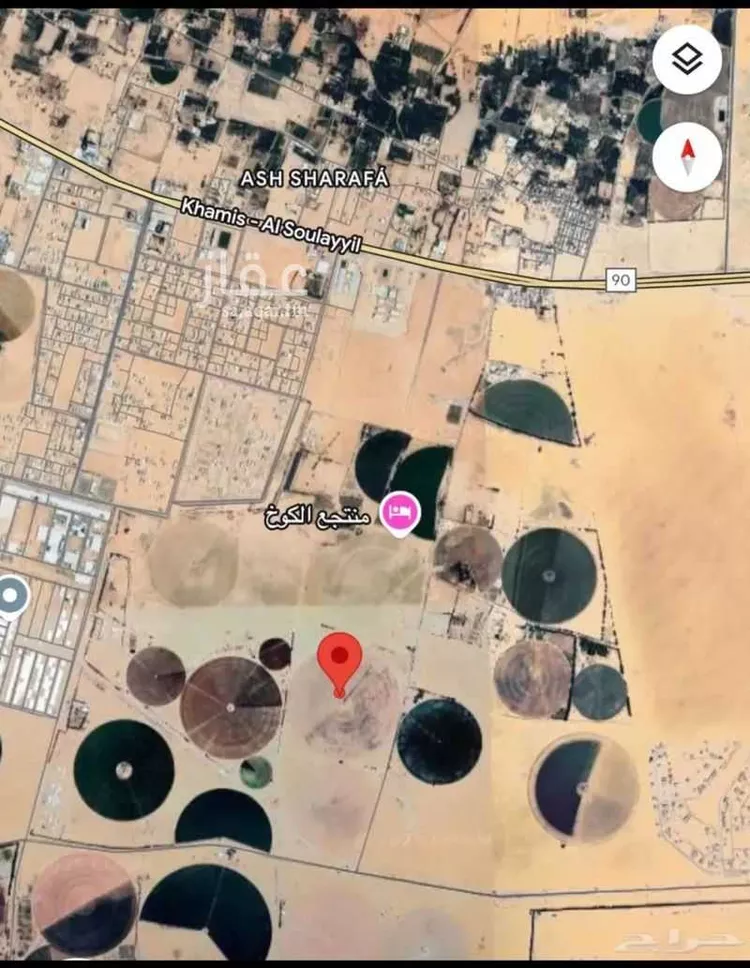The image size is (750, 968).
Task: Select the red dropped pin
Action: click(x=340, y=659)
